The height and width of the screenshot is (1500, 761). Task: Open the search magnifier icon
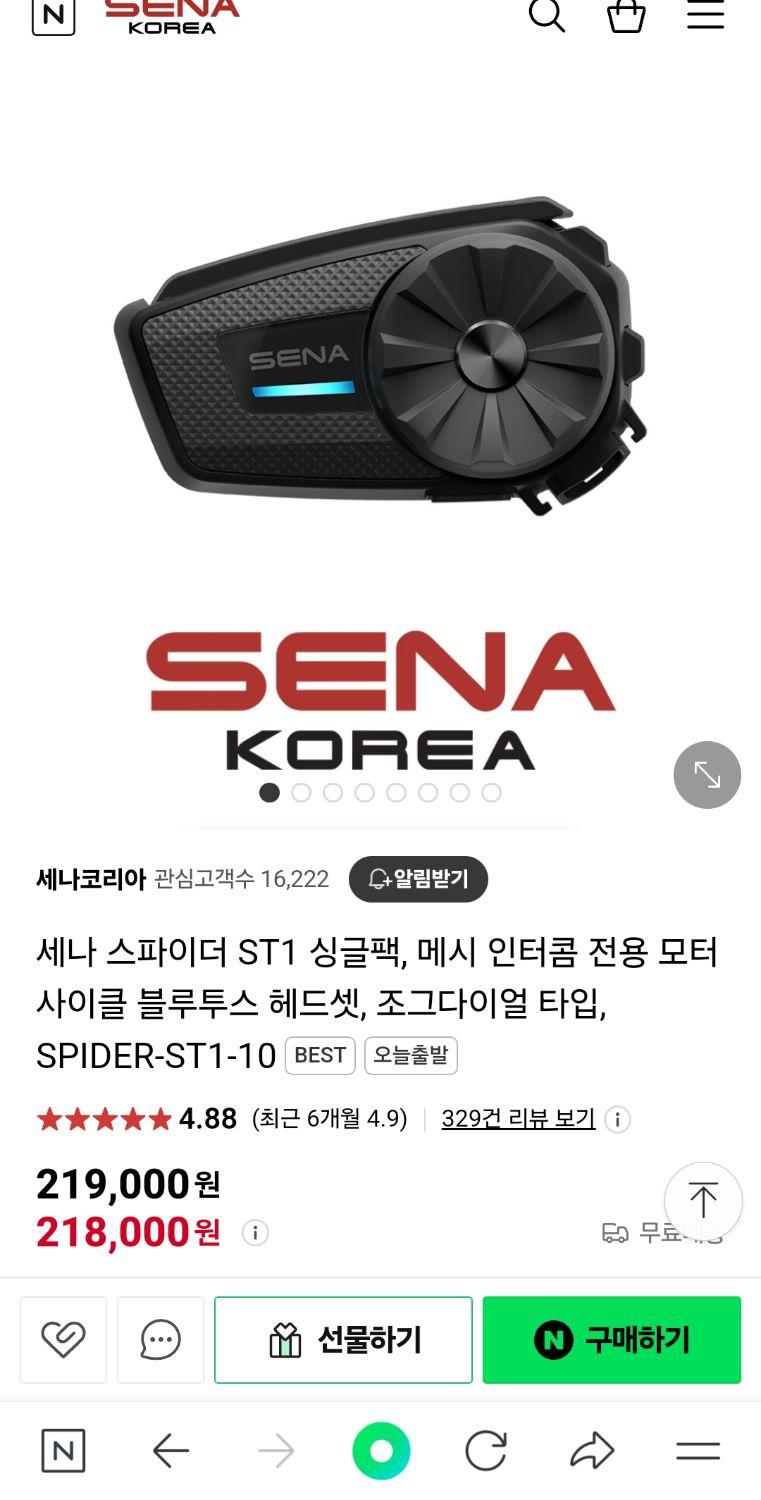546,15
